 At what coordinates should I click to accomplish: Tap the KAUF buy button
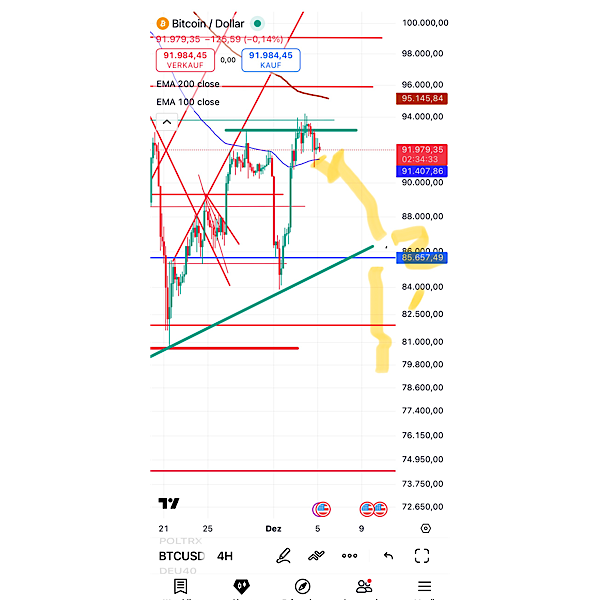270,59
